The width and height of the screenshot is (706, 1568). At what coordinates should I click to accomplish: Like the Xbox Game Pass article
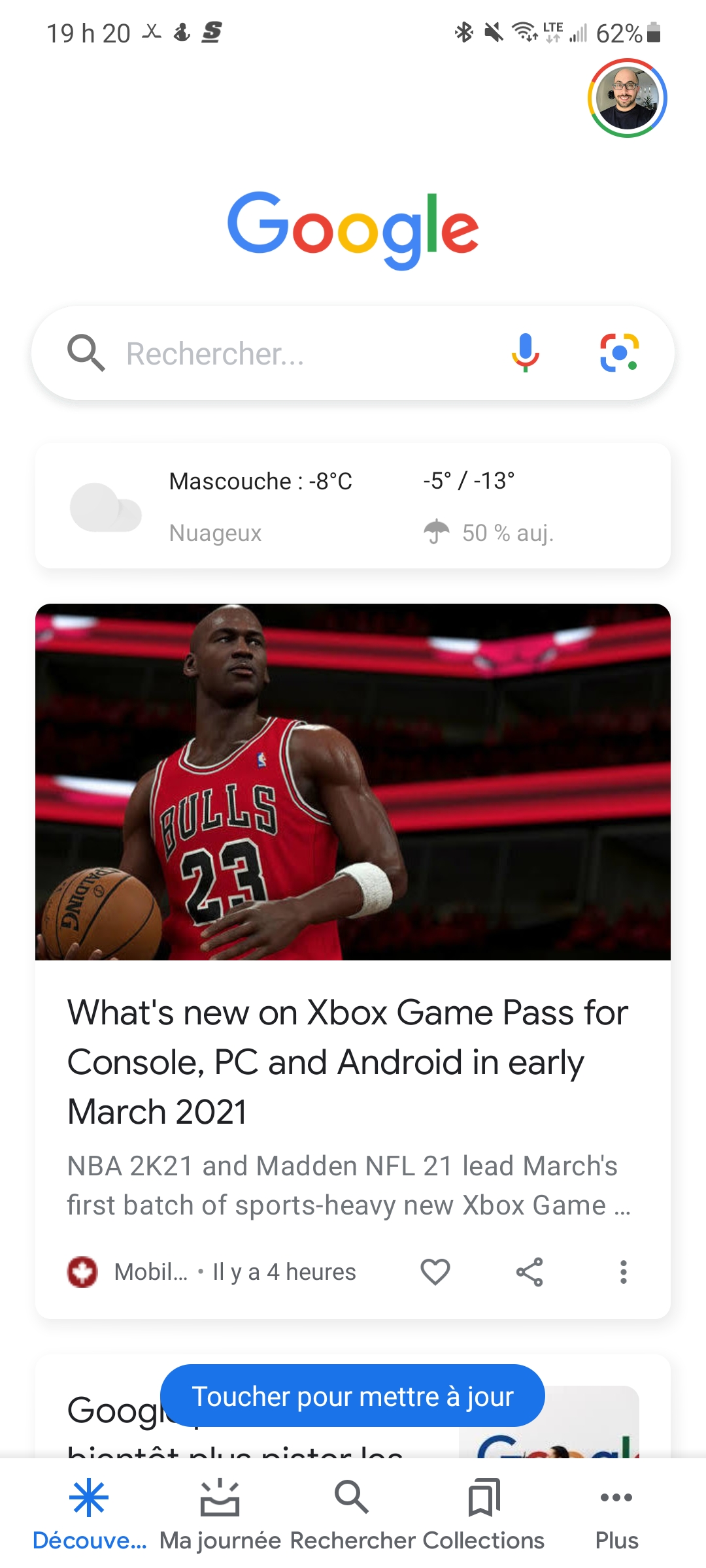click(x=435, y=1272)
